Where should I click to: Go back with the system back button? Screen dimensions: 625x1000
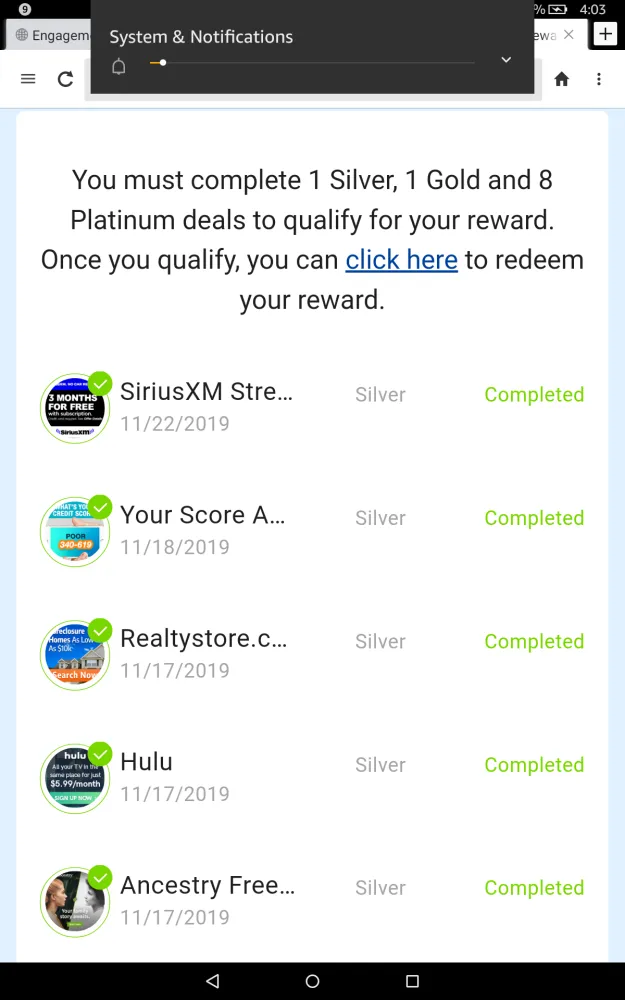[212, 981]
